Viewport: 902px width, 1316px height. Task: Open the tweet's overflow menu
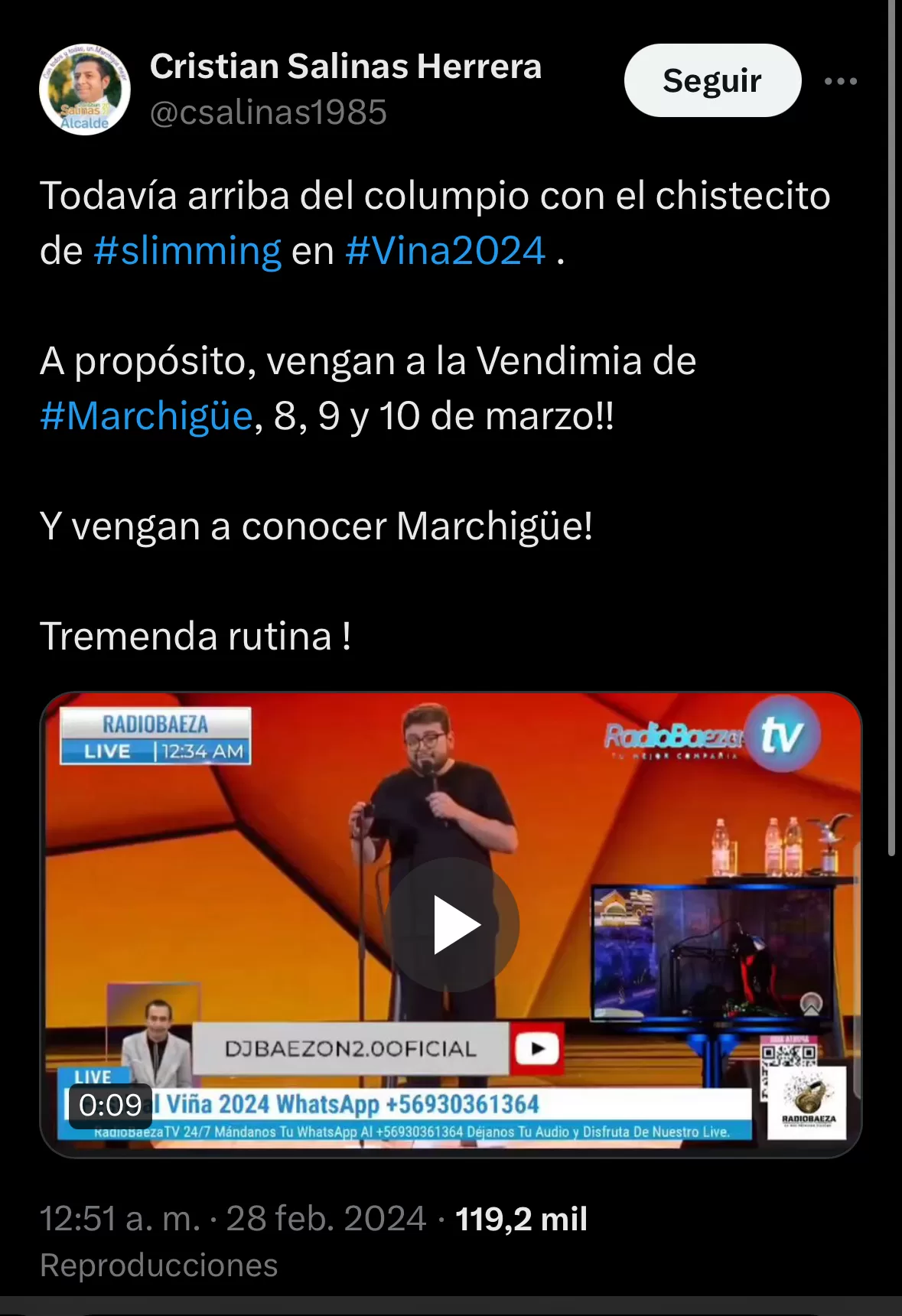[840, 81]
